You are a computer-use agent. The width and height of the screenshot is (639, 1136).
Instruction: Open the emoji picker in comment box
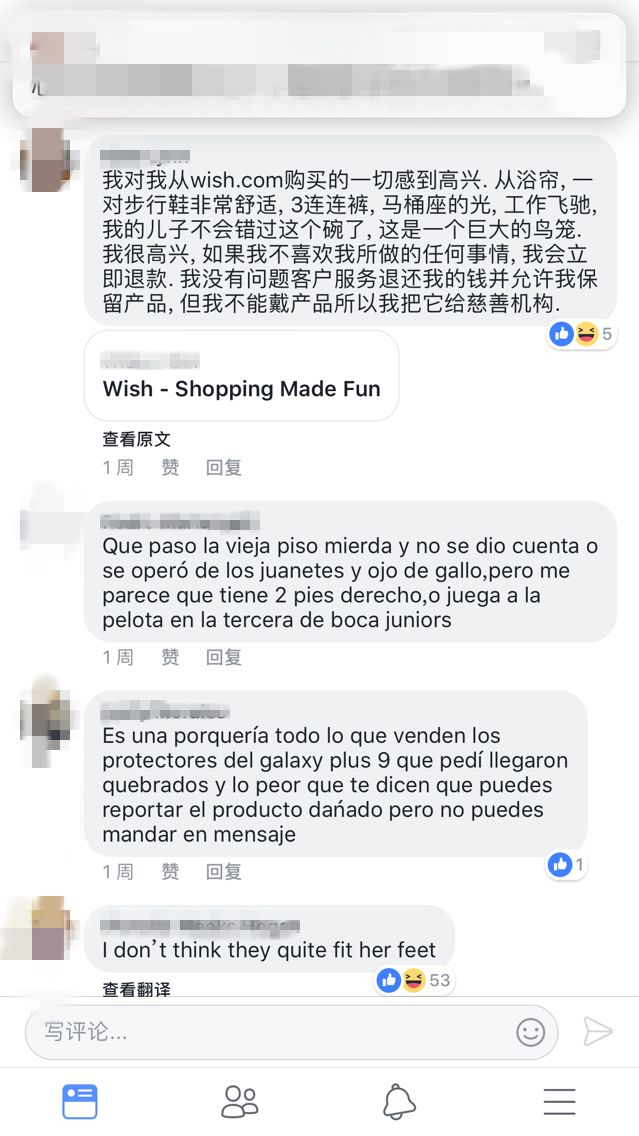click(x=530, y=1032)
